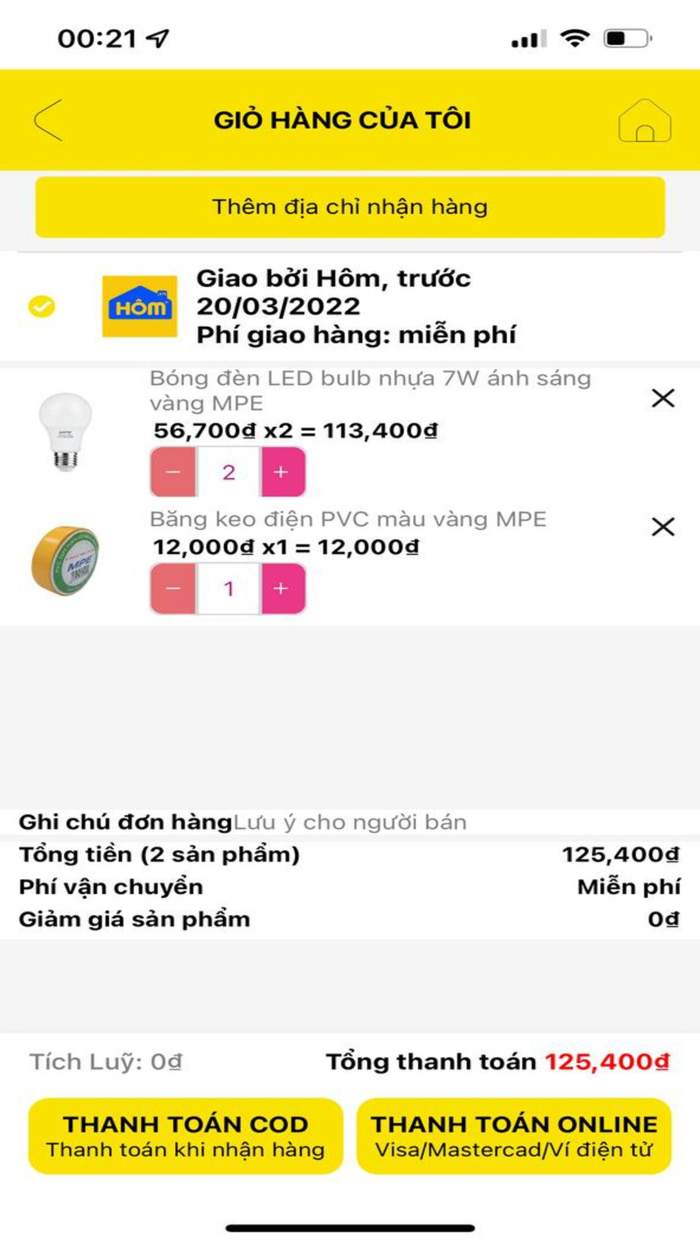
Task: Tap Thêm địa chỉ nhận hàng button
Action: tap(350, 207)
